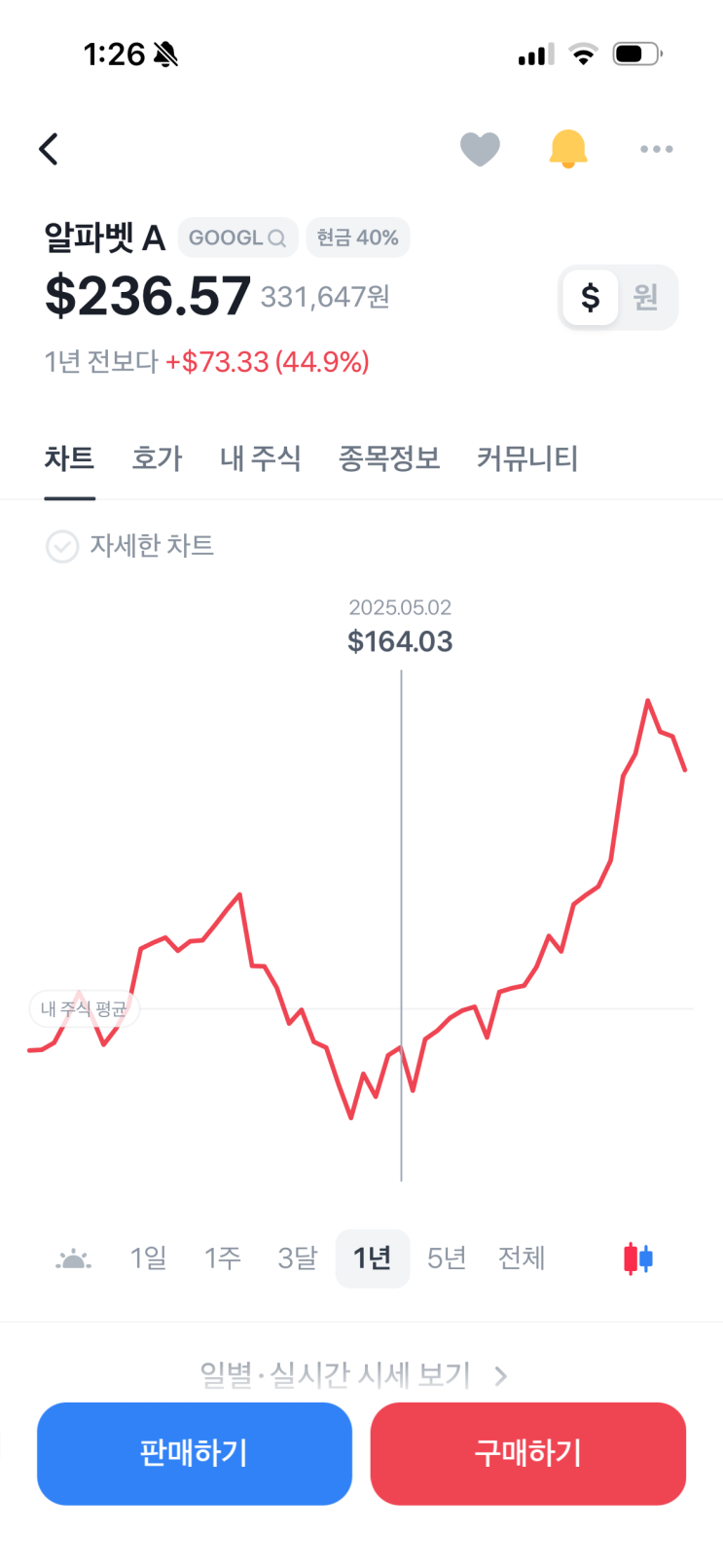This screenshot has height=1568, width=723.
Task: Open the 내 주식 tab
Action: [x=260, y=457]
